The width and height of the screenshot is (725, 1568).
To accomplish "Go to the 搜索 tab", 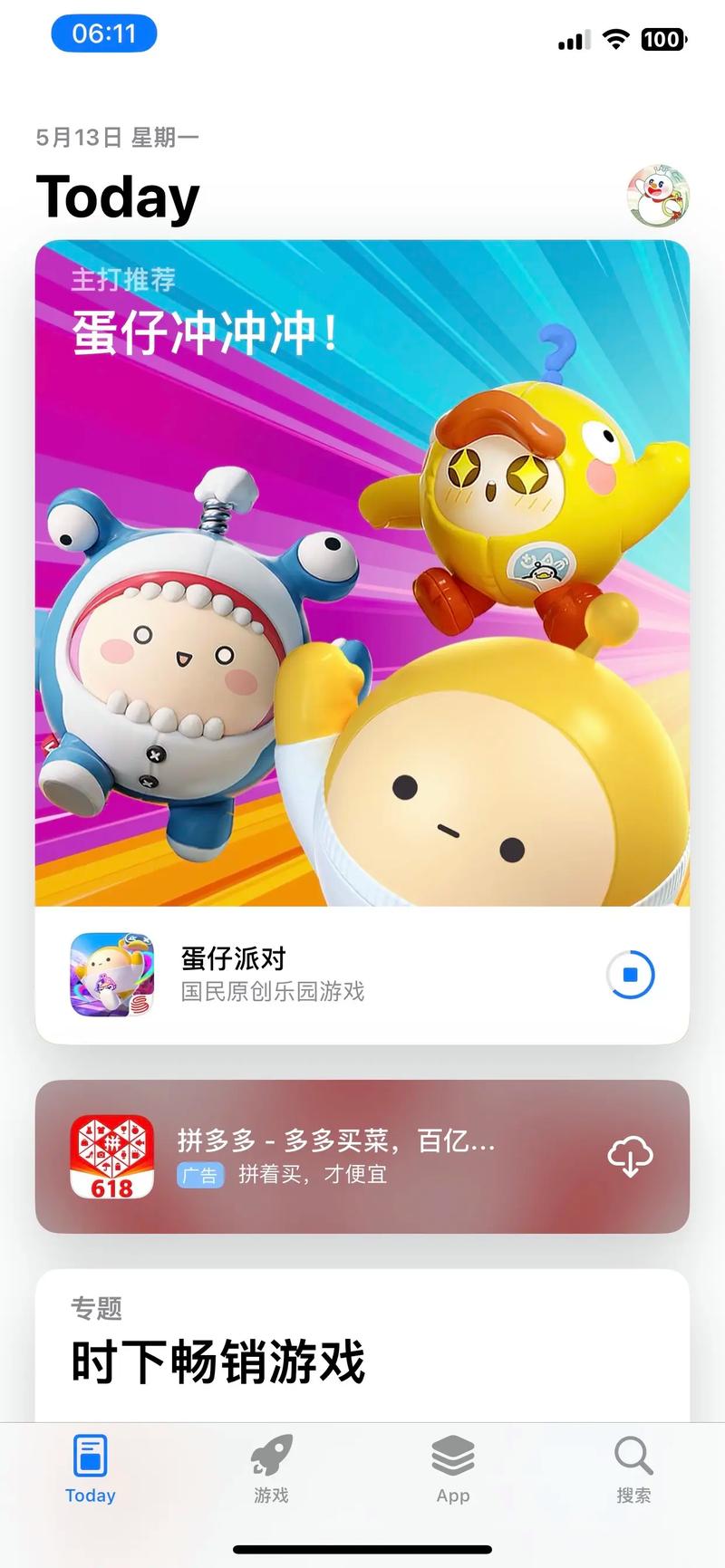I will click(x=633, y=1469).
